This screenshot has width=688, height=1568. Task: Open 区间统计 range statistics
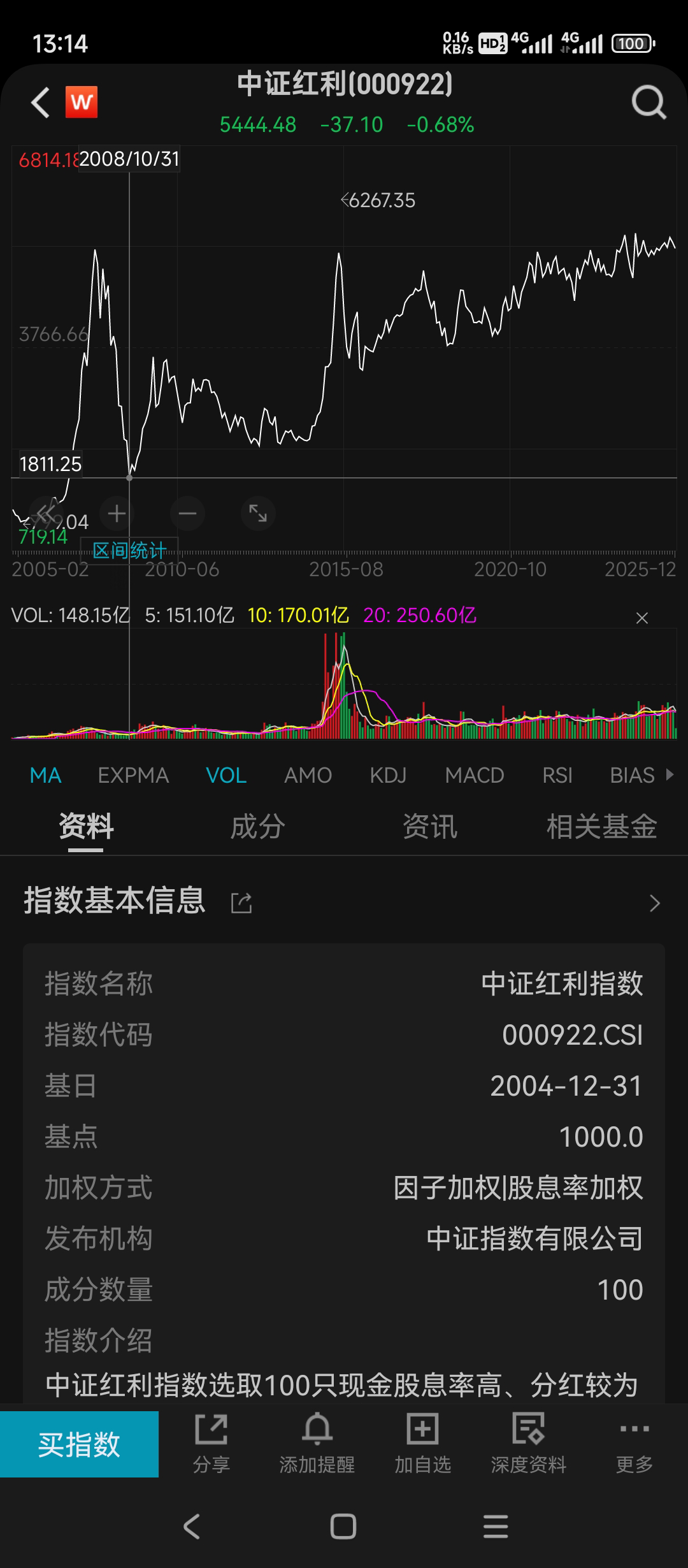129,550
